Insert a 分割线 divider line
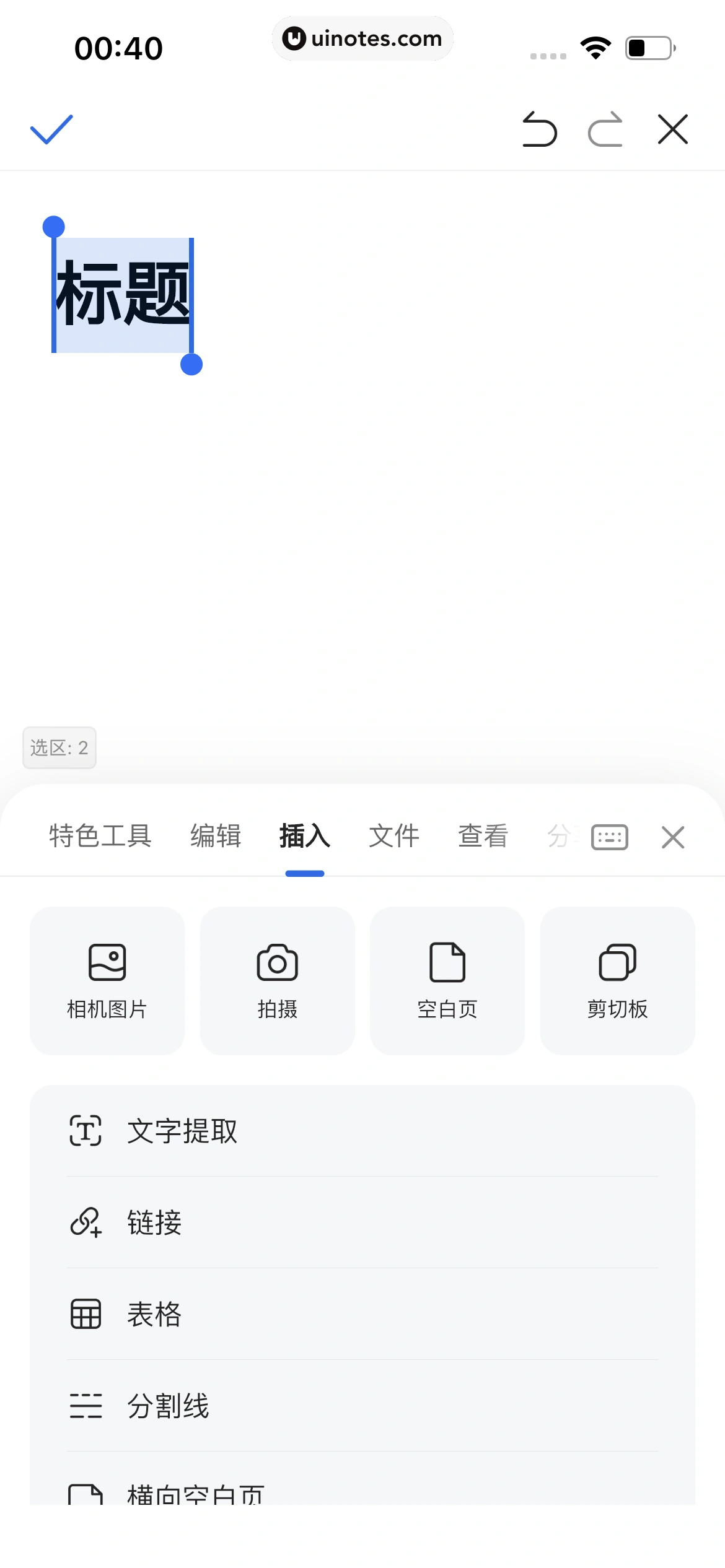Image resolution: width=725 pixels, height=1568 pixels. click(169, 1406)
